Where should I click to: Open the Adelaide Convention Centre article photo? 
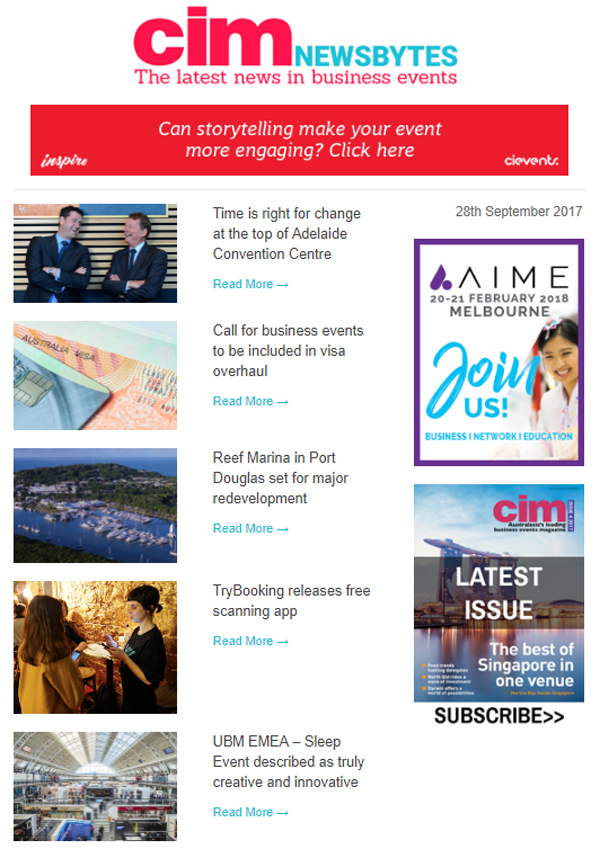click(x=95, y=253)
